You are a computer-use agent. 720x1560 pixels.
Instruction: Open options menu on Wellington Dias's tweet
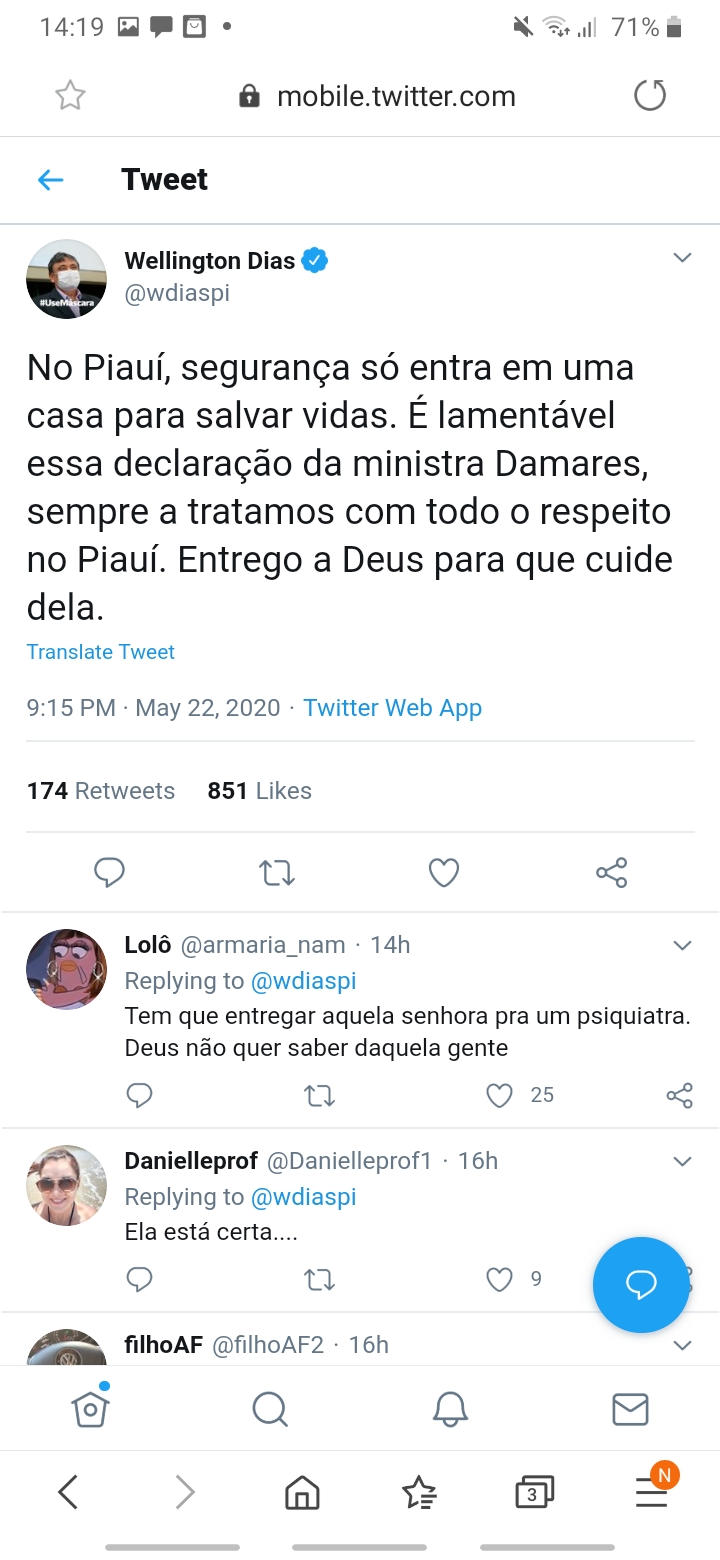point(682,257)
